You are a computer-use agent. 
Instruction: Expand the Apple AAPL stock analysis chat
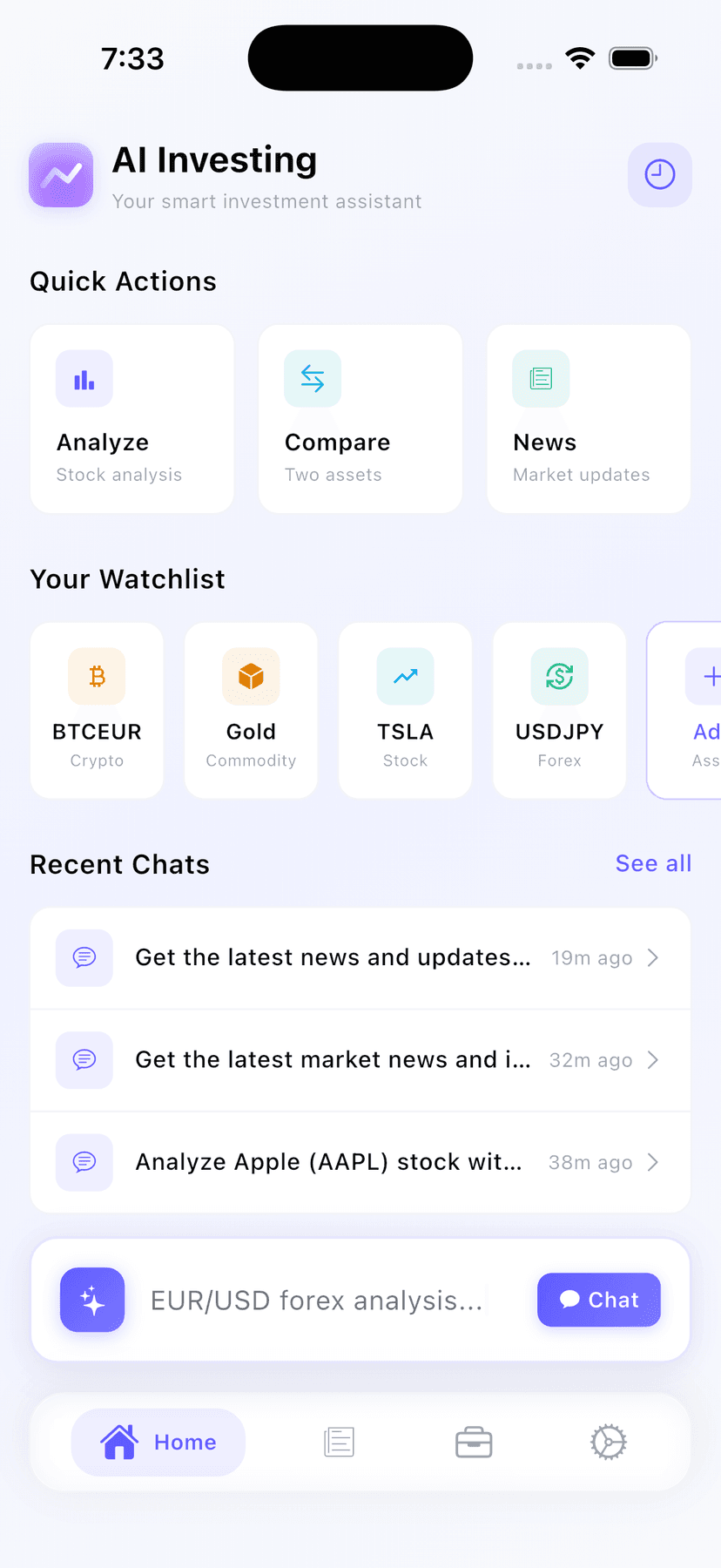coord(360,1162)
